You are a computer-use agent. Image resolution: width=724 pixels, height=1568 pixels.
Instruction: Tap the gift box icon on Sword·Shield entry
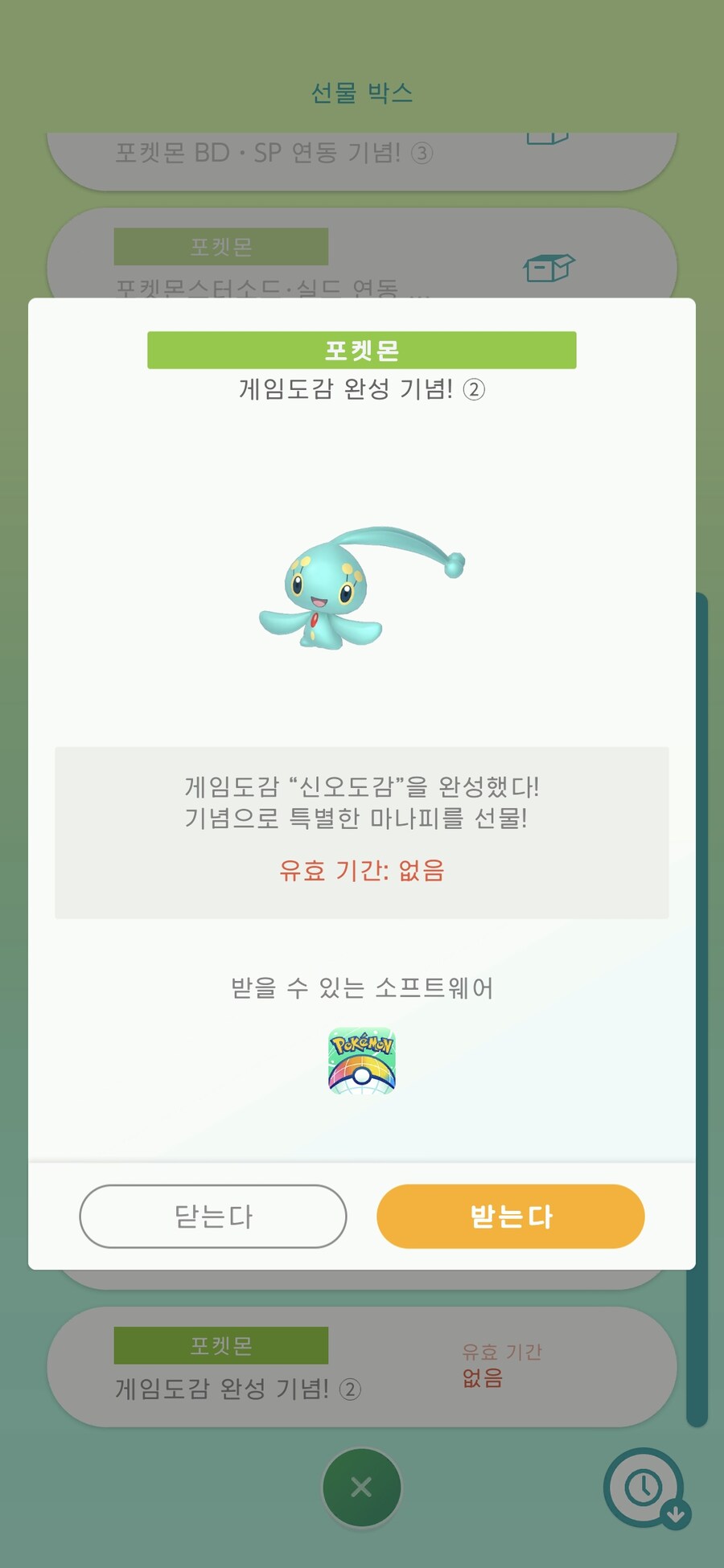[549, 268]
